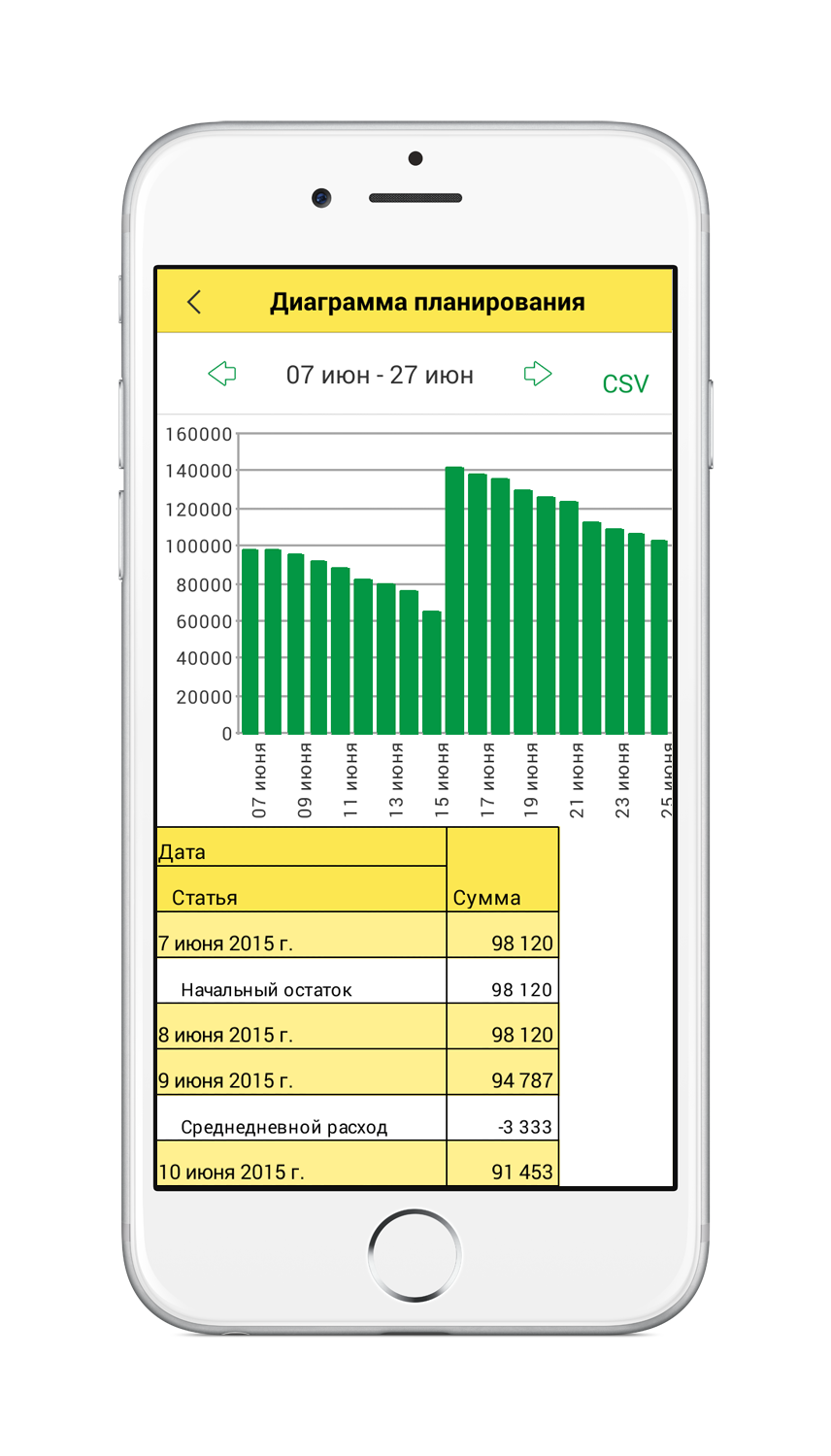This screenshot has width=831, height=1456.
Task: Go back from Диаграмма планирования
Action: [194, 302]
